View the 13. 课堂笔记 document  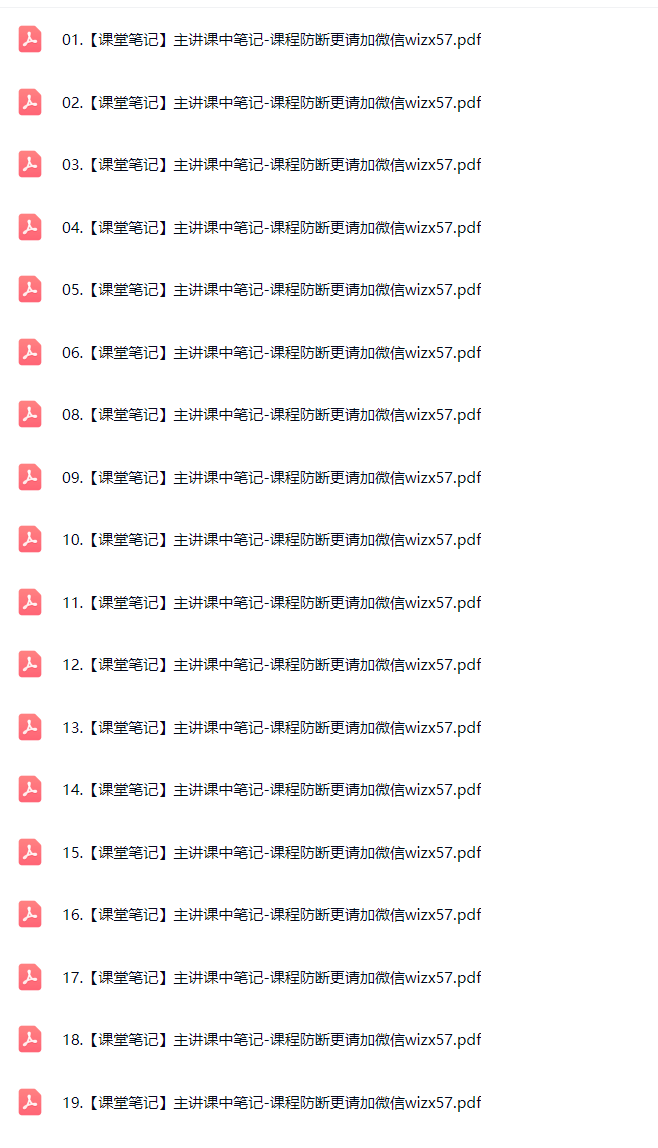[x=270, y=727]
